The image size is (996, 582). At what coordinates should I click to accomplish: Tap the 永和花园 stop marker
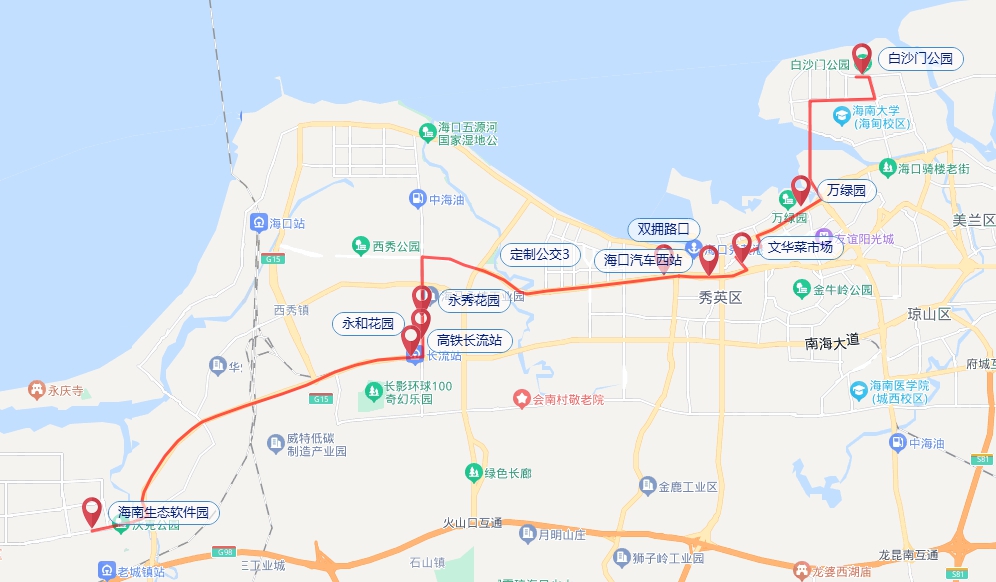(420, 320)
